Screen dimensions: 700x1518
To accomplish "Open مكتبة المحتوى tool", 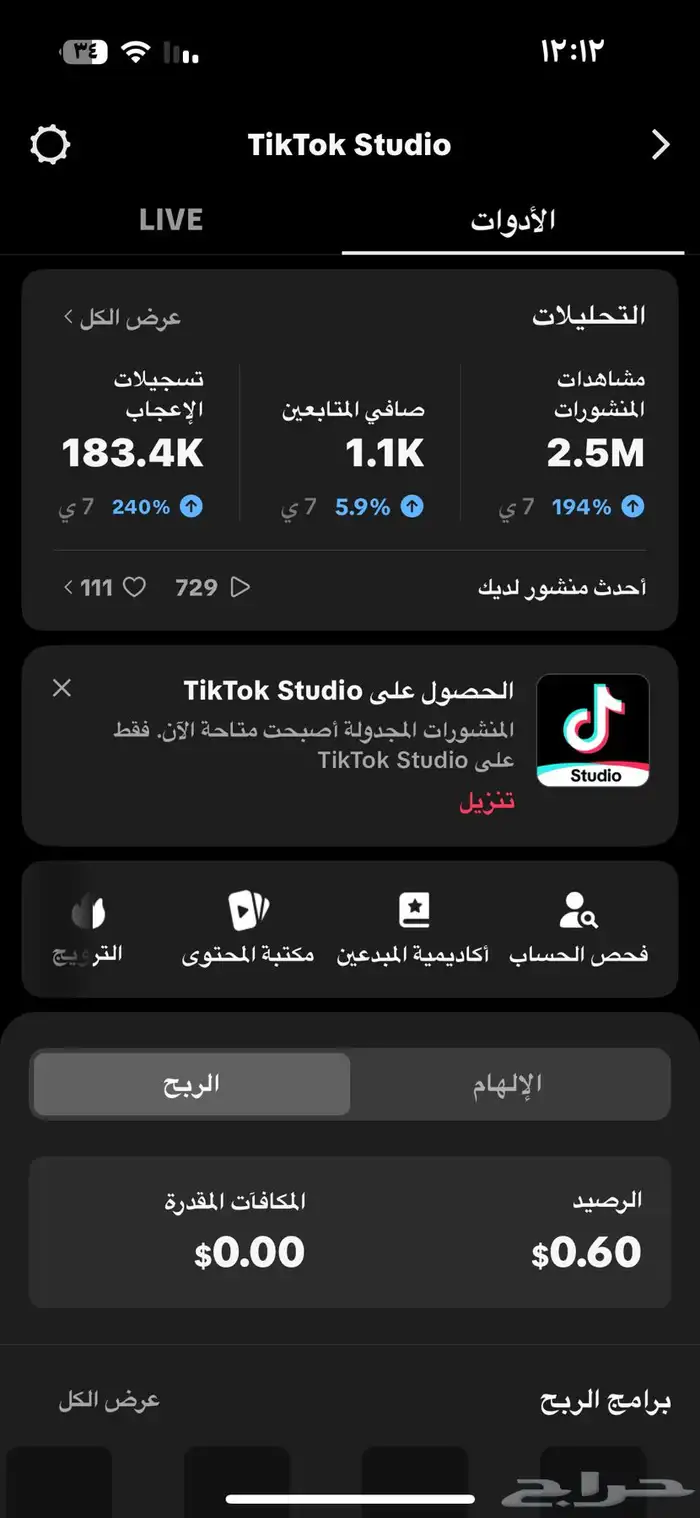I will pyautogui.click(x=248, y=930).
